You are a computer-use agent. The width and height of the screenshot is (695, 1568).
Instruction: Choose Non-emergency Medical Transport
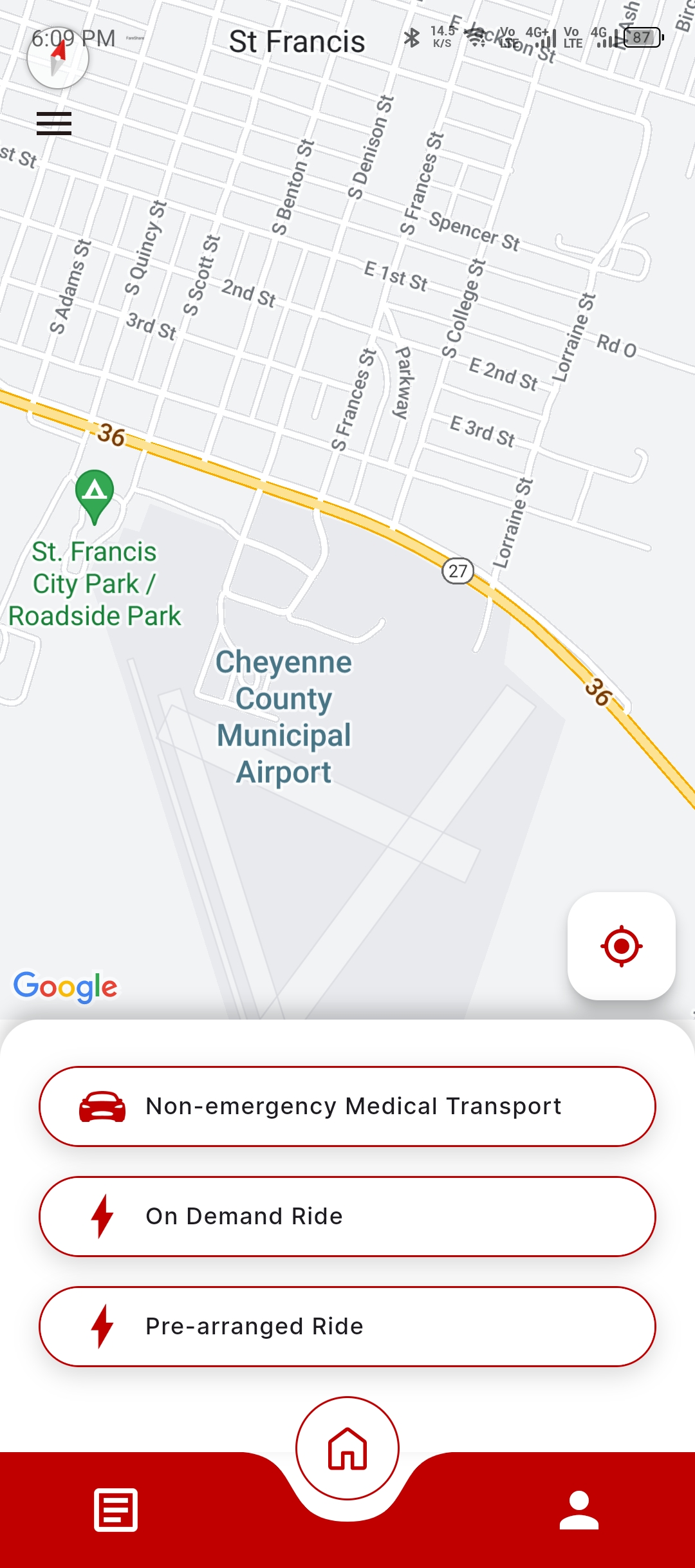tap(347, 1106)
